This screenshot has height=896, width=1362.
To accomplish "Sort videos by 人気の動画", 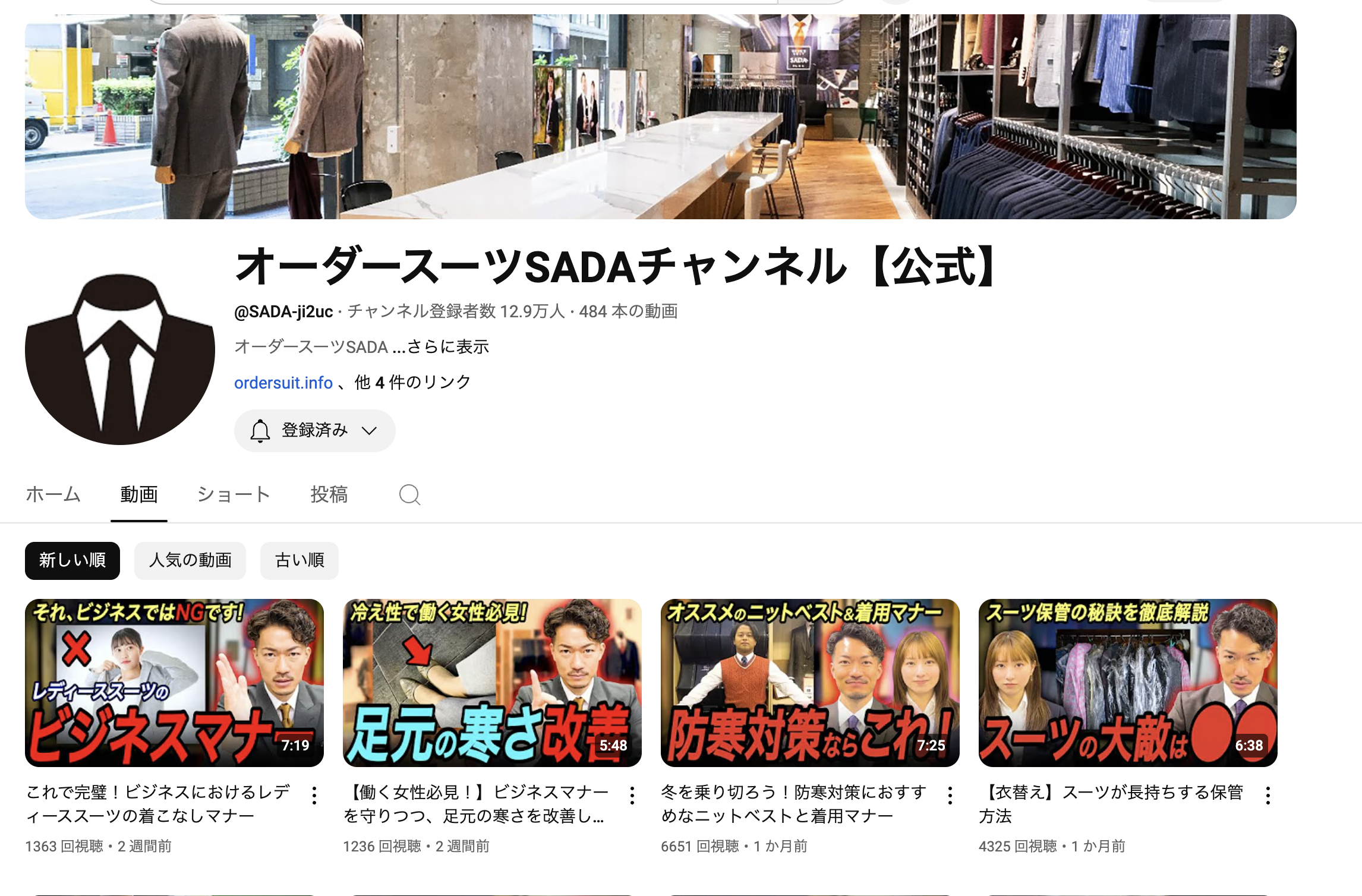I will (190, 560).
